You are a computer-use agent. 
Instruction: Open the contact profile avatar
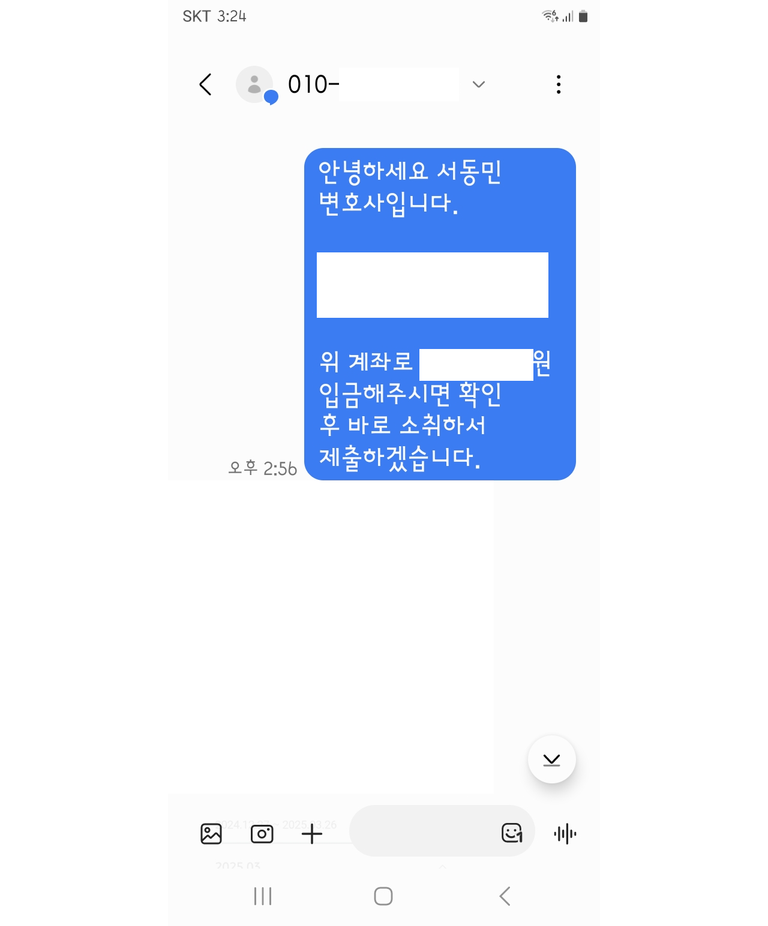pos(255,84)
